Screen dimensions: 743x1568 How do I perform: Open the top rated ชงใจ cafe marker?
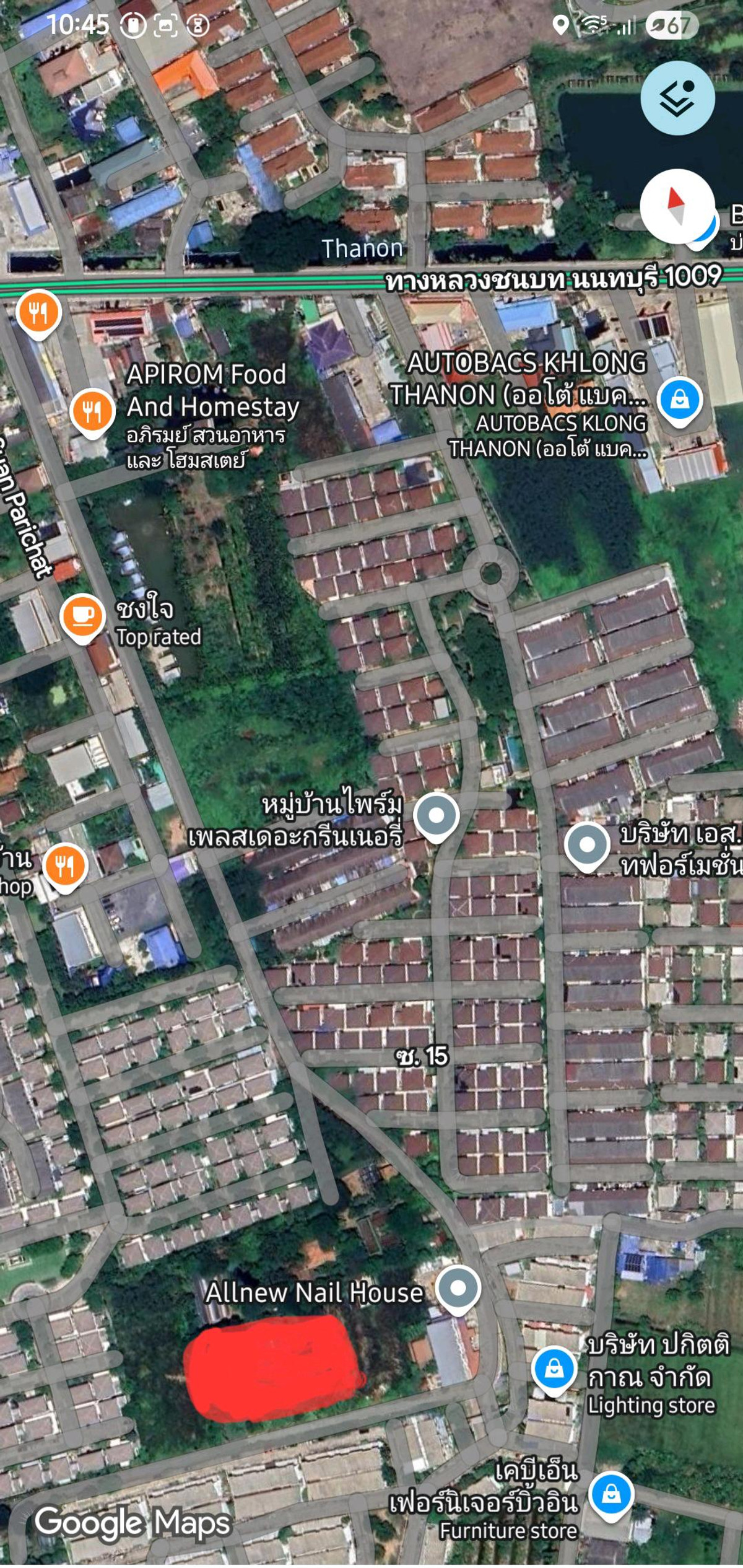tap(82, 616)
